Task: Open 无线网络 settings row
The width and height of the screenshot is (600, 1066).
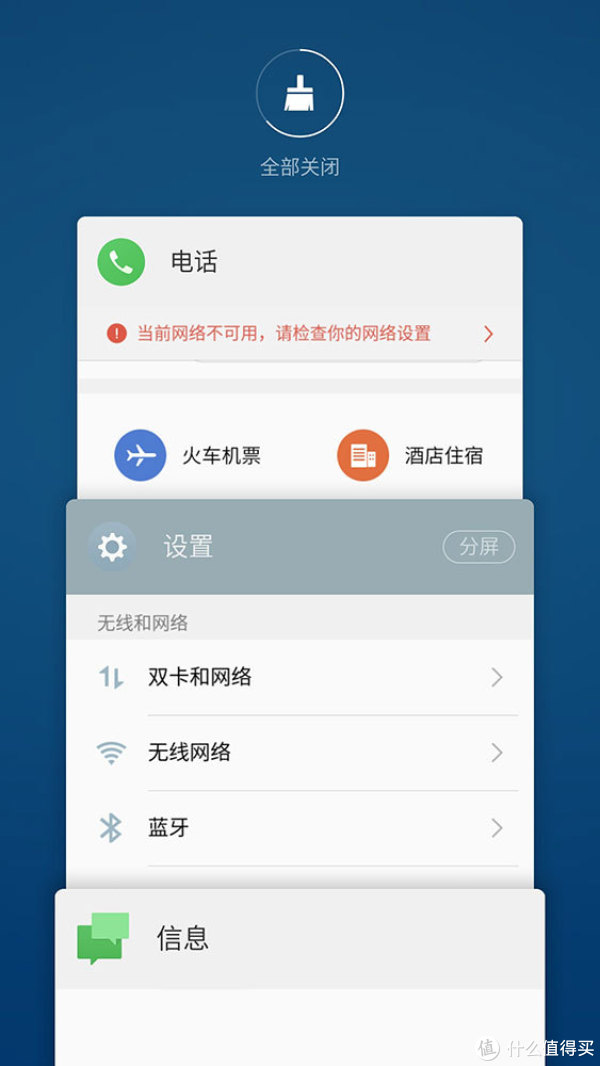Action: 300,752
